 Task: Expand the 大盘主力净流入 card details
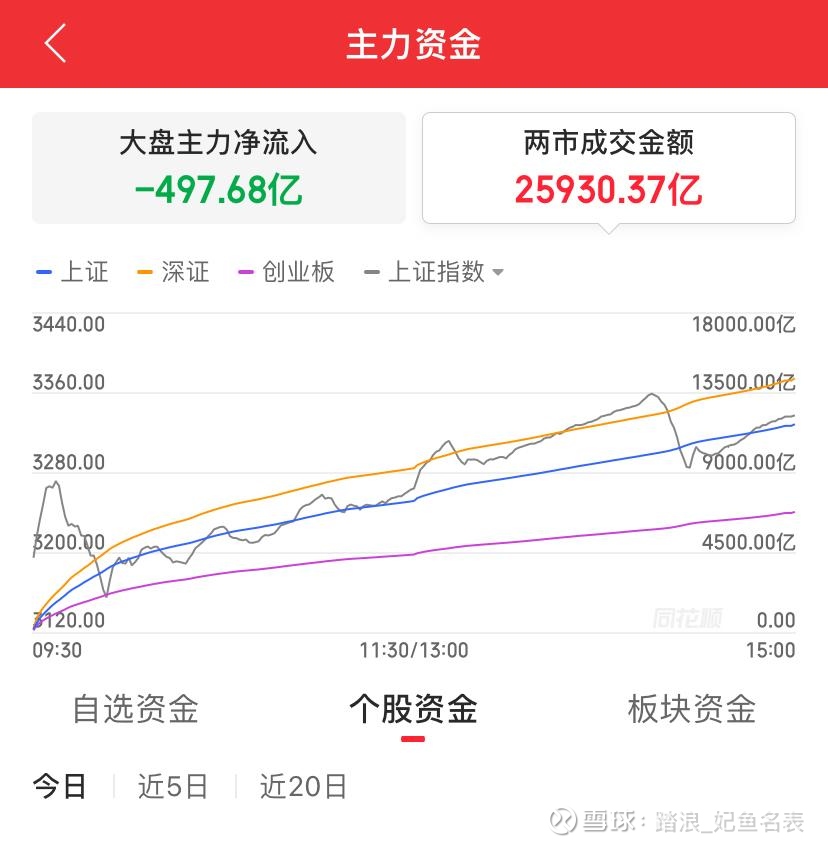tap(219, 168)
